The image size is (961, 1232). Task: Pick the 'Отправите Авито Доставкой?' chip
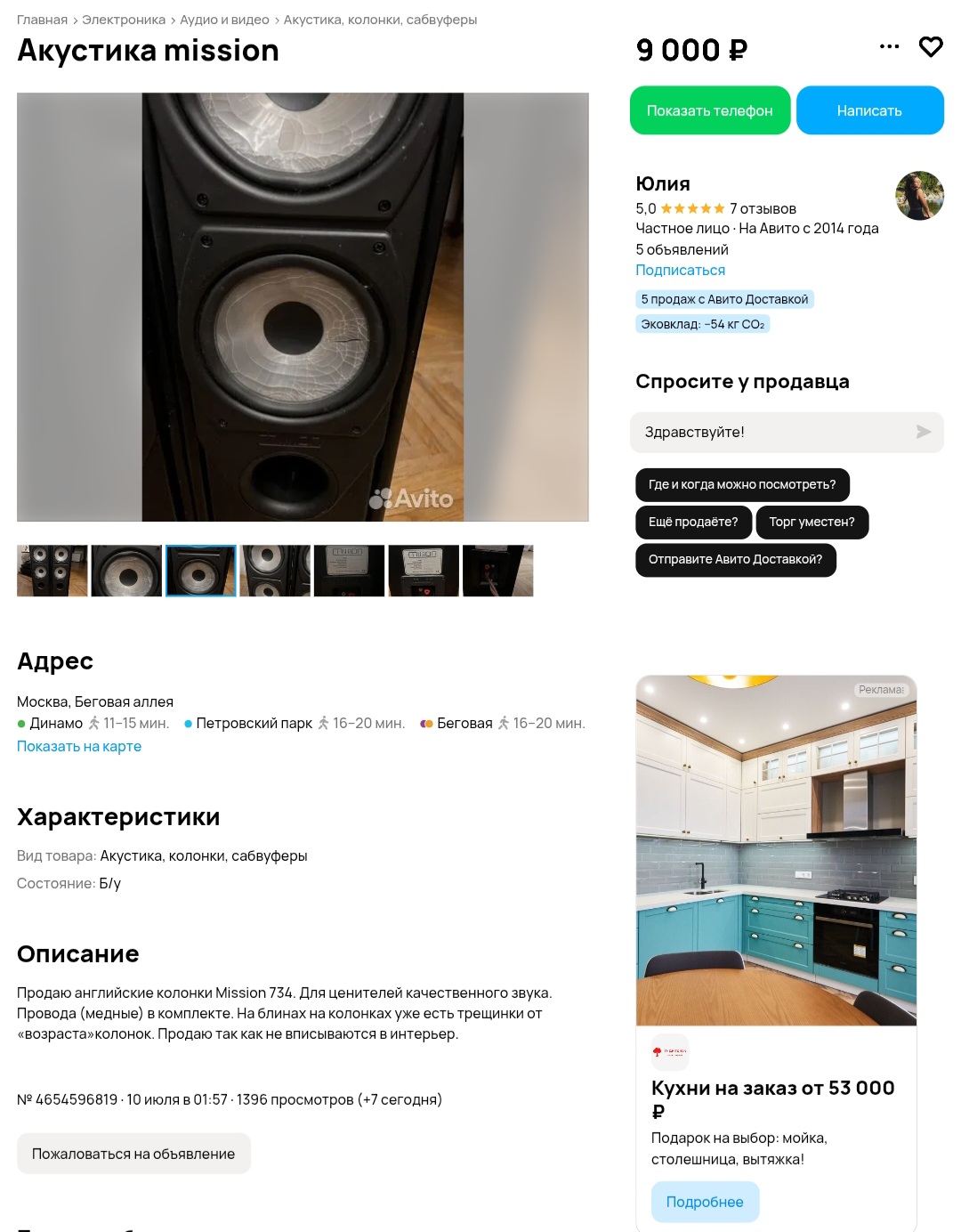click(735, 559)
